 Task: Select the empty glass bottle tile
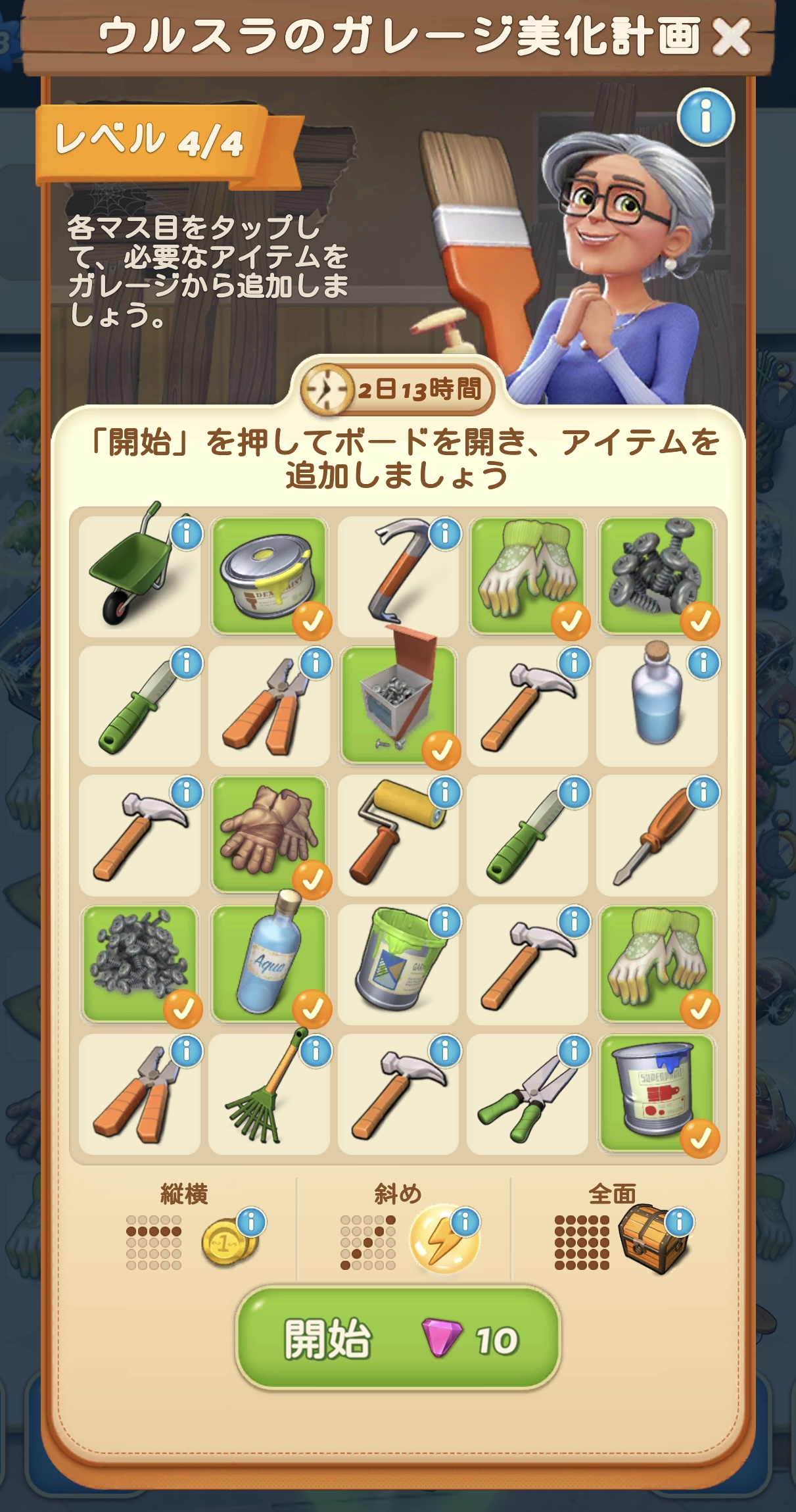point(656,706)
